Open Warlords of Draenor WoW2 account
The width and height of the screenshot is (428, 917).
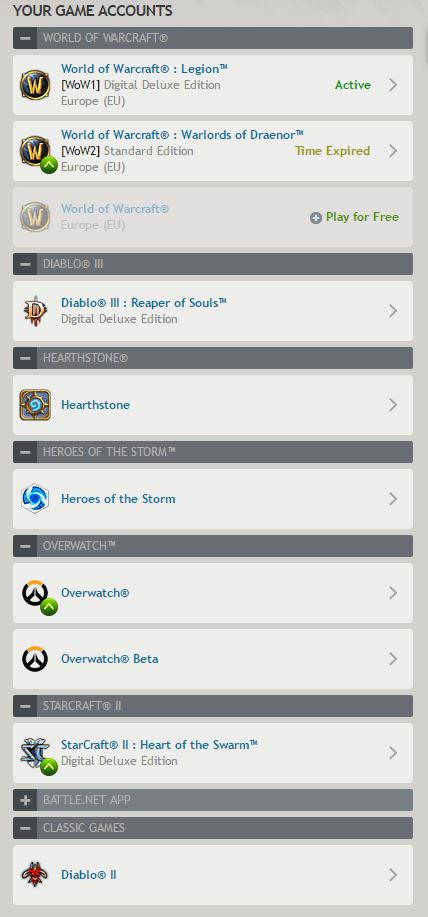[x=213, y=151]
